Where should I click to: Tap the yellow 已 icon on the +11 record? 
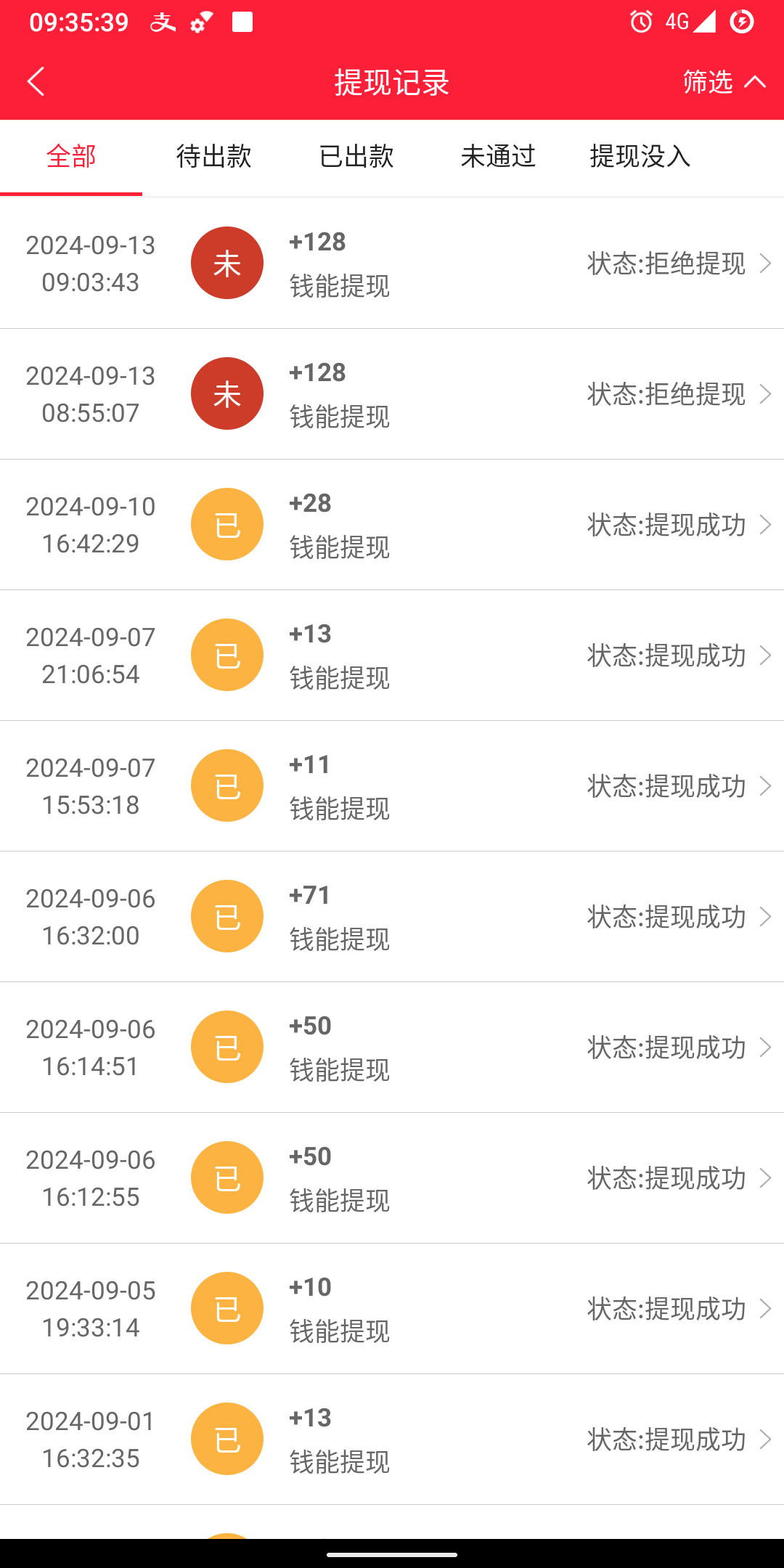226,785
